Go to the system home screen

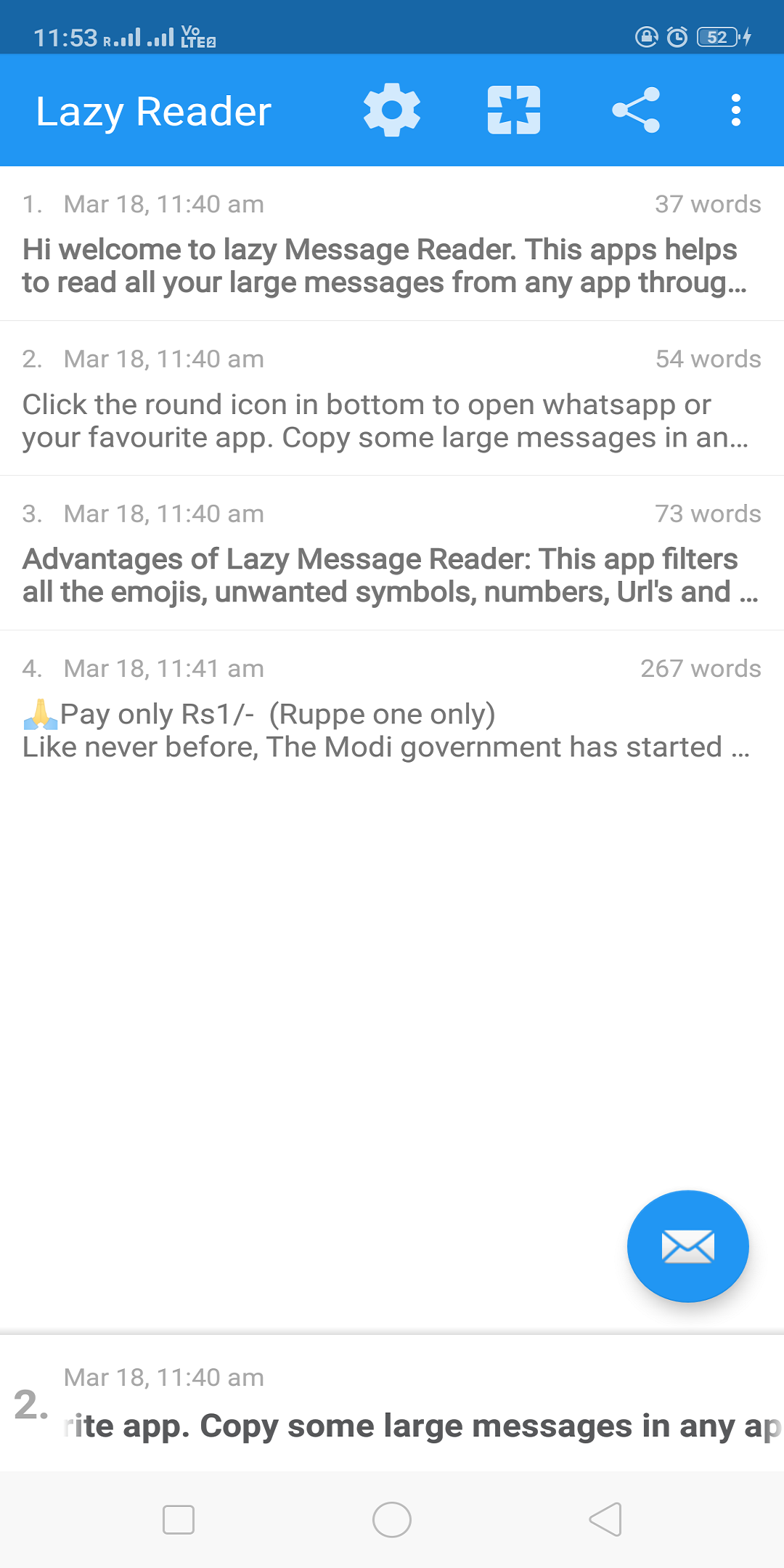point(392,1519)
